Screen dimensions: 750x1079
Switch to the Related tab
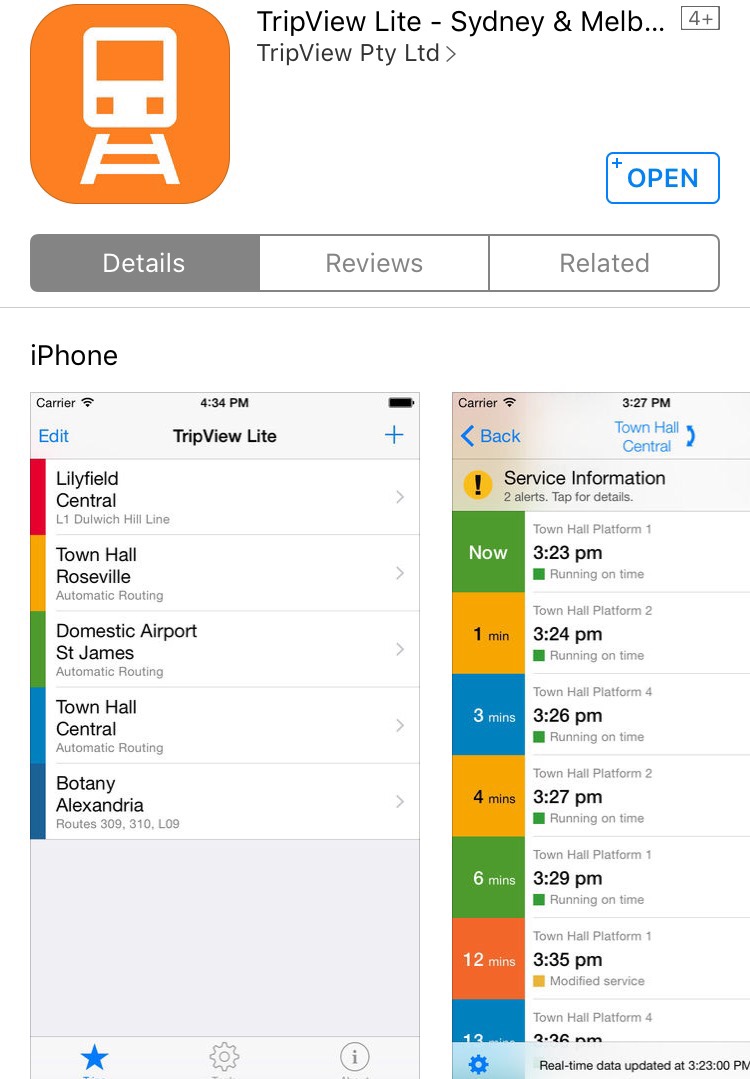604,263
